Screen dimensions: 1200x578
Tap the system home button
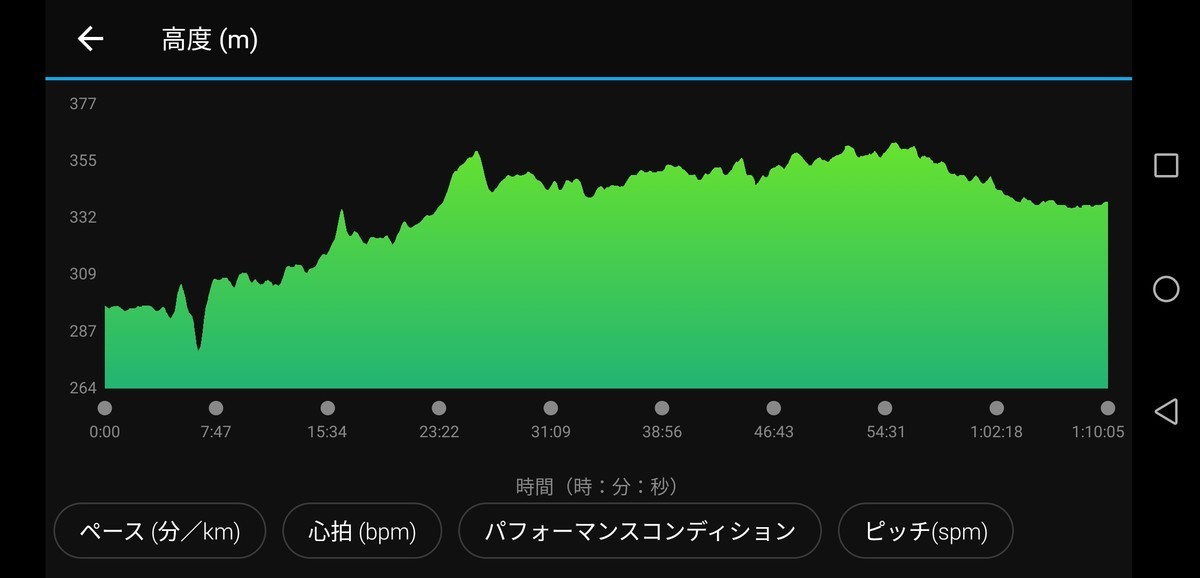[1166, 289]
